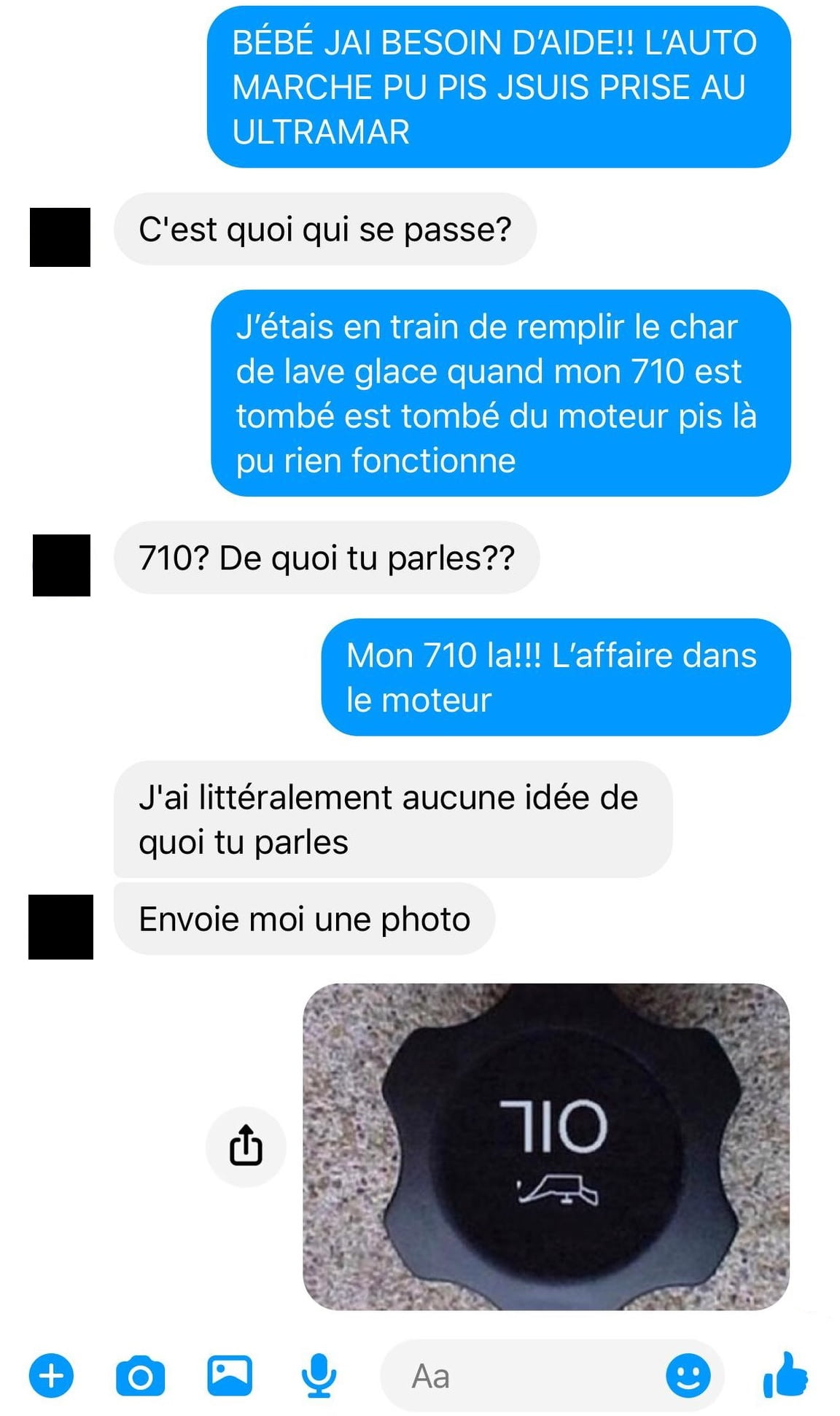
Task: Open the plus menu for more actions
Action: [x=51, y=1376]
